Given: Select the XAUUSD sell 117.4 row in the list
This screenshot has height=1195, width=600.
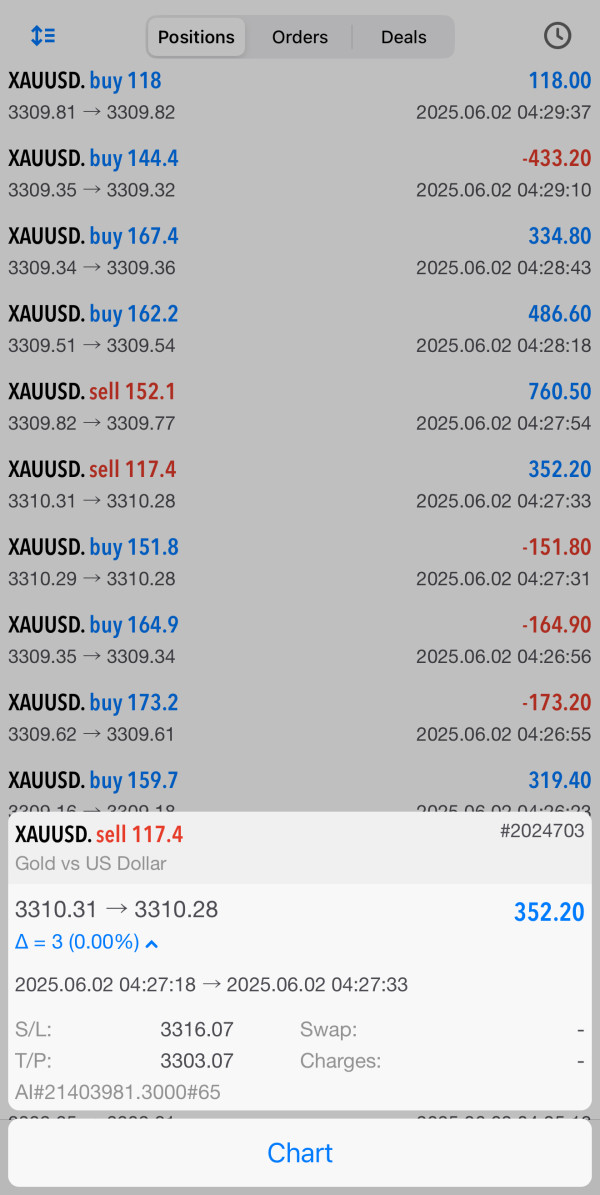Looking at the screenshot, I should click(299, 485).
